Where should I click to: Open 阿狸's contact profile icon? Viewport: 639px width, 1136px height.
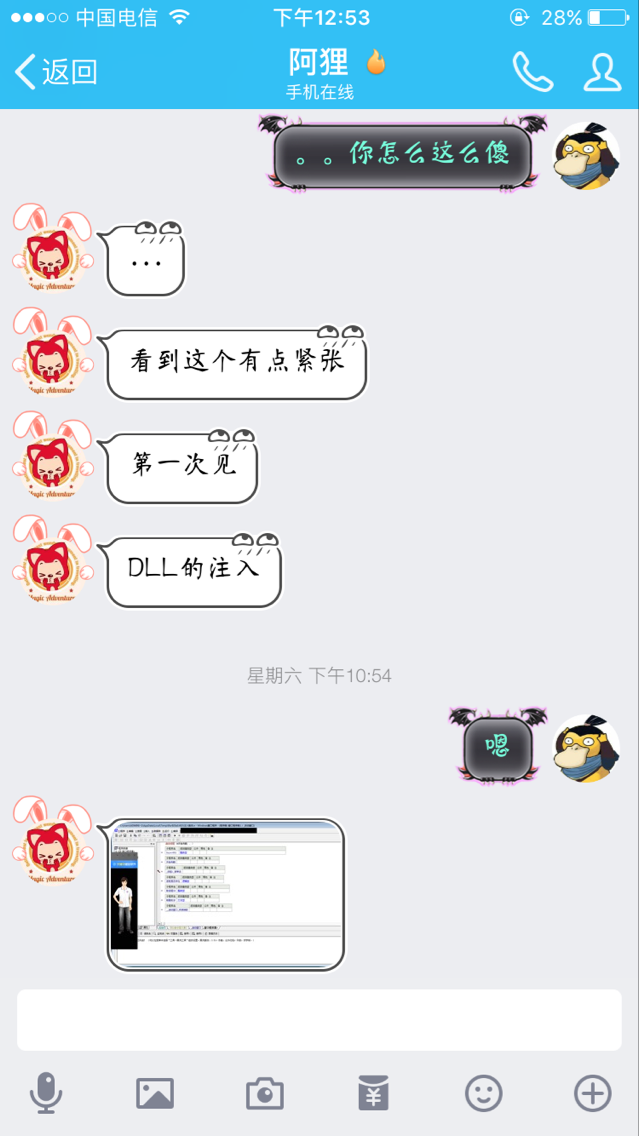coord(602,71)
